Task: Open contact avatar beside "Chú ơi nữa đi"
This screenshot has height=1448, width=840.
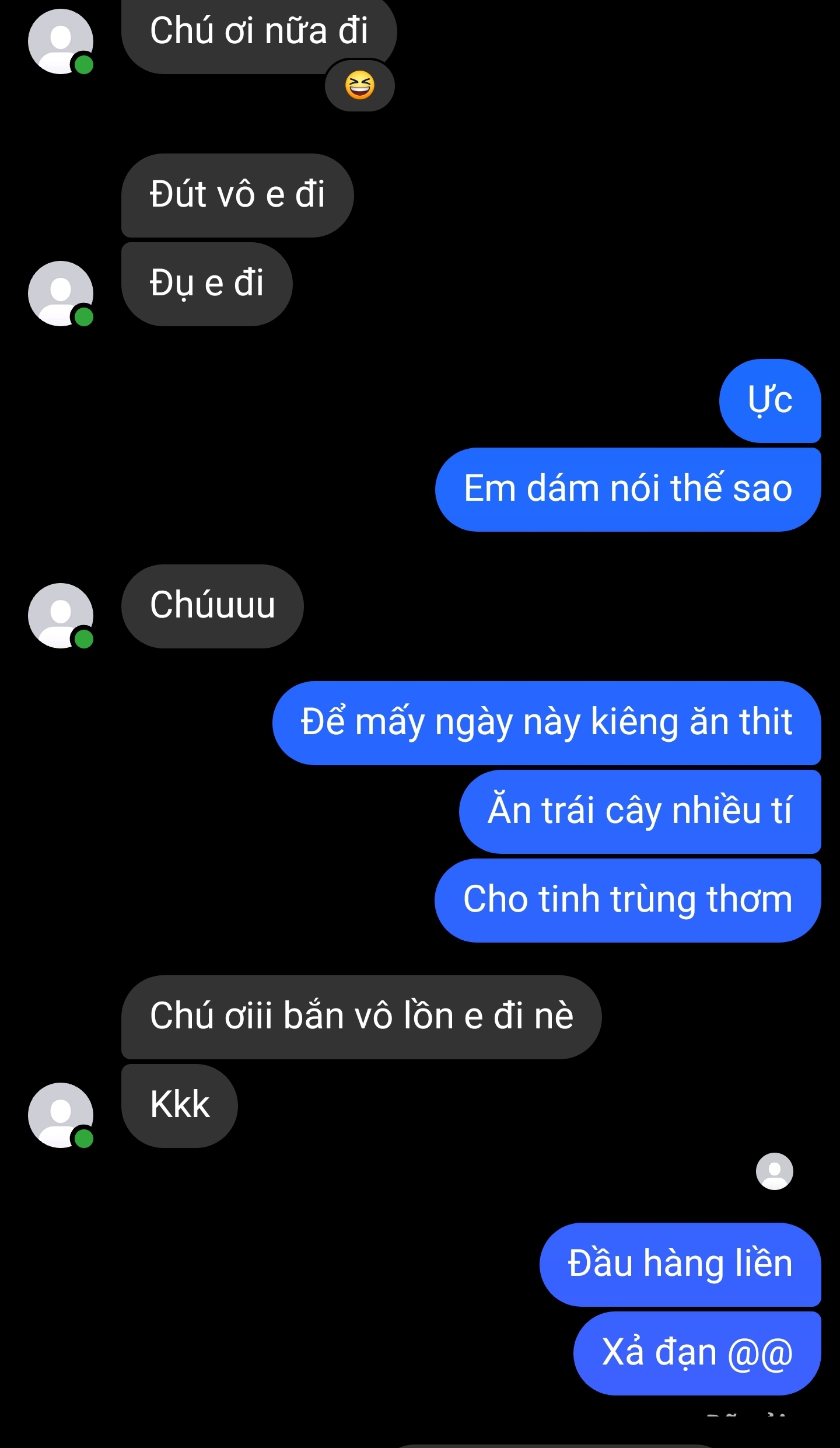Action: [61, 41]
